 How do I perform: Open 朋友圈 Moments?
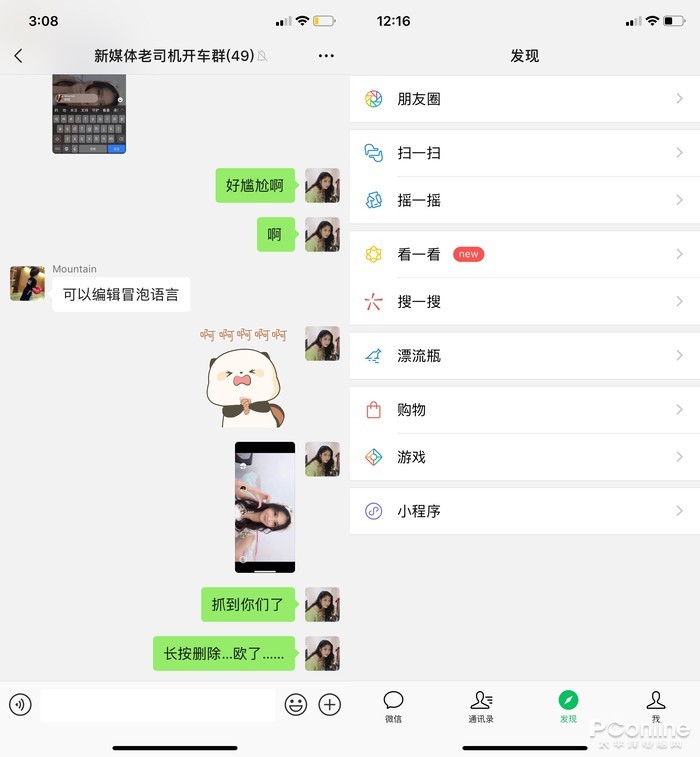524,99
